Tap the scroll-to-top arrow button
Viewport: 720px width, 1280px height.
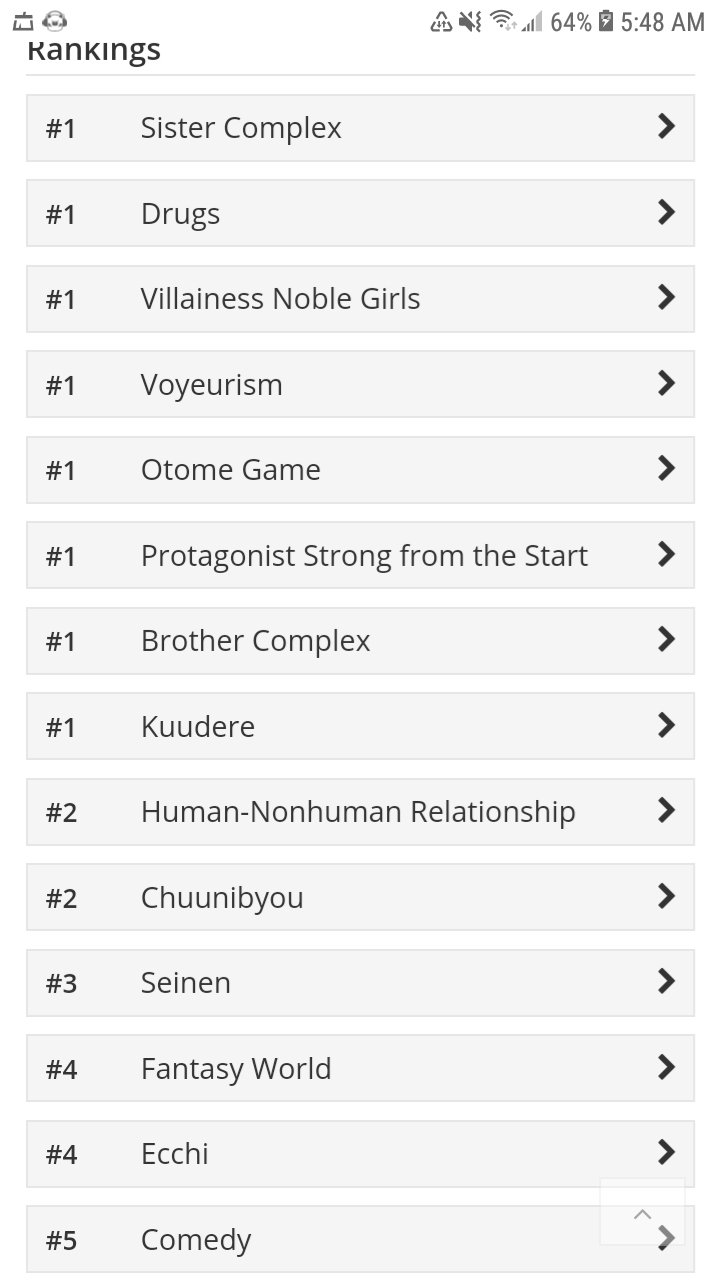point(642,1212)
